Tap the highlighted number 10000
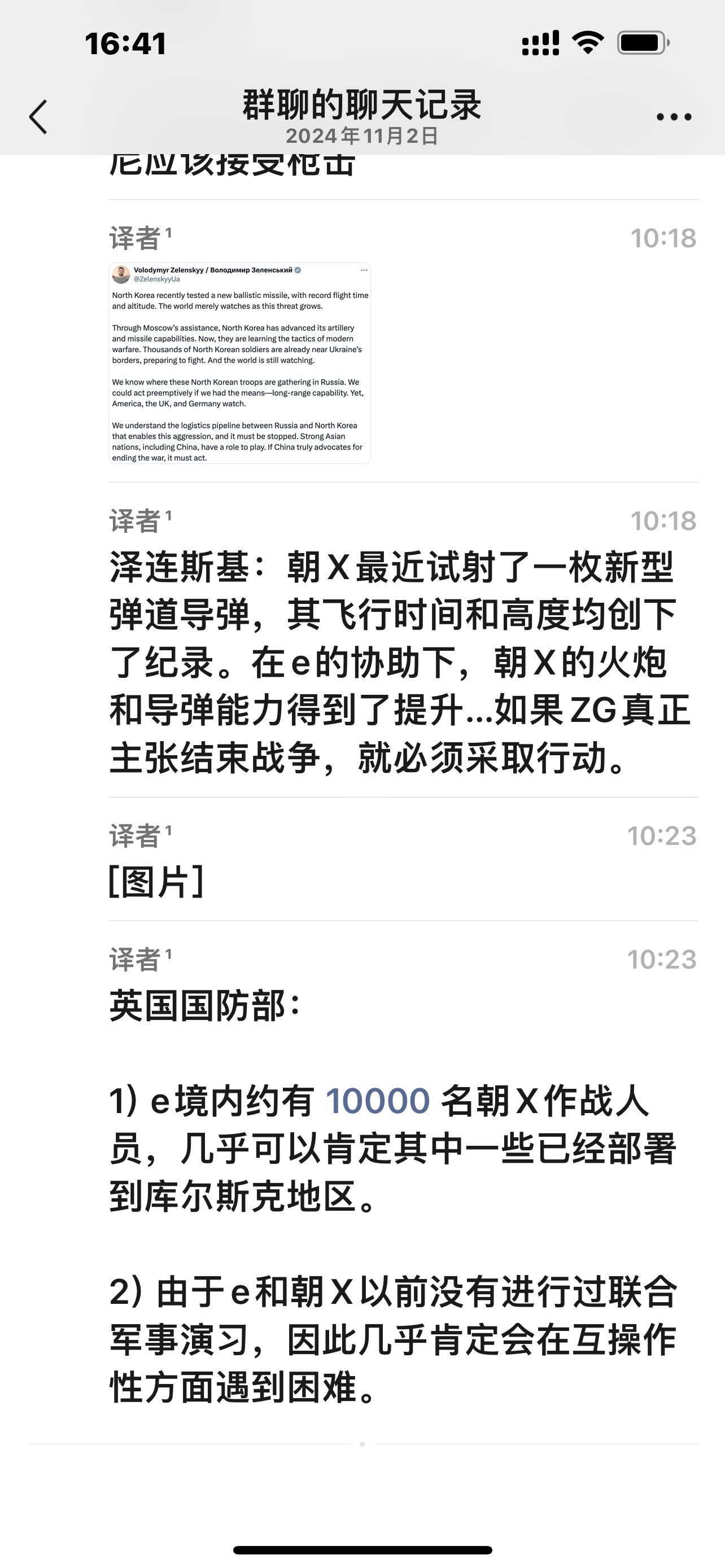The image size is (725, 1568). click(378, 1101)
